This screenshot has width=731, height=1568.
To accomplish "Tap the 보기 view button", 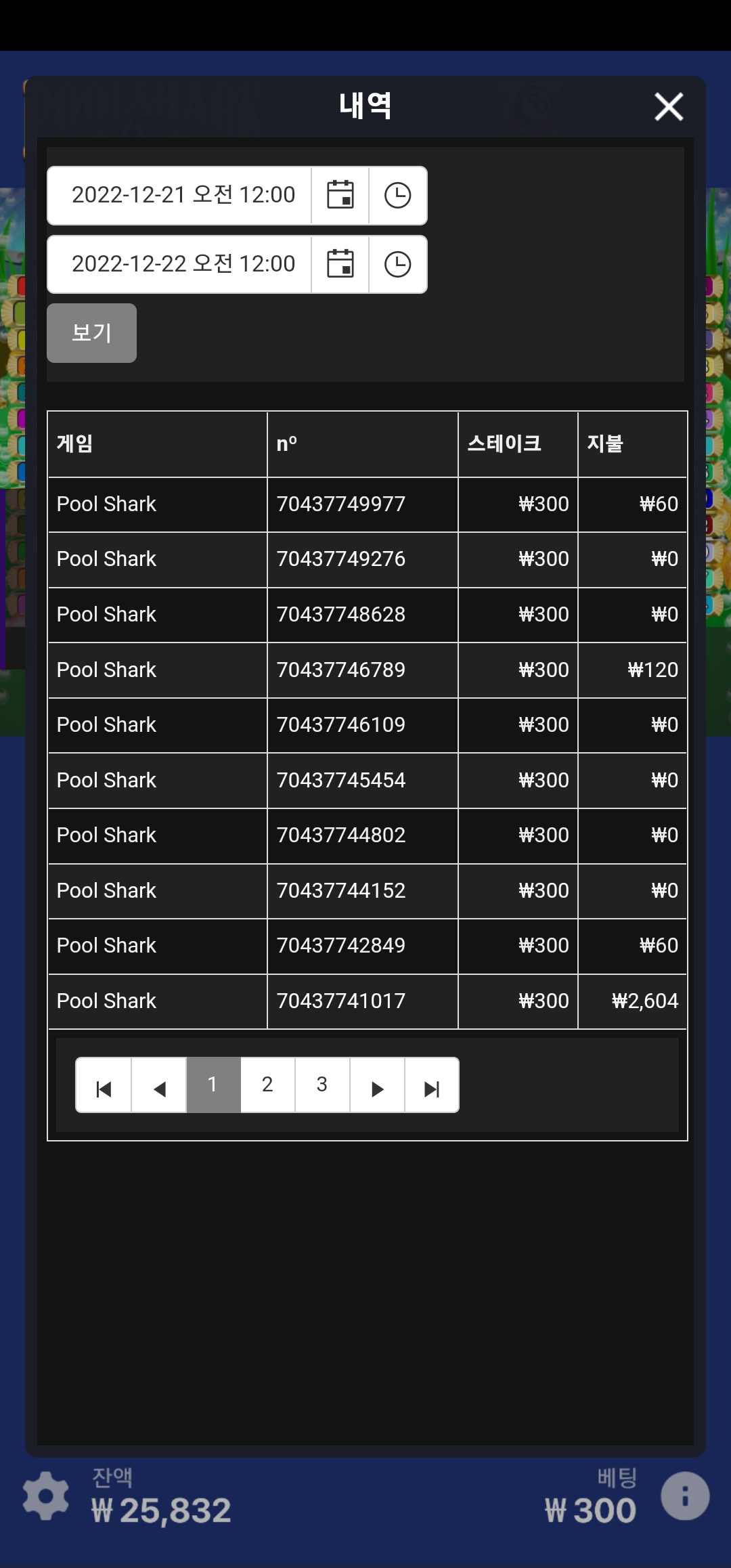I will [92, 333].
